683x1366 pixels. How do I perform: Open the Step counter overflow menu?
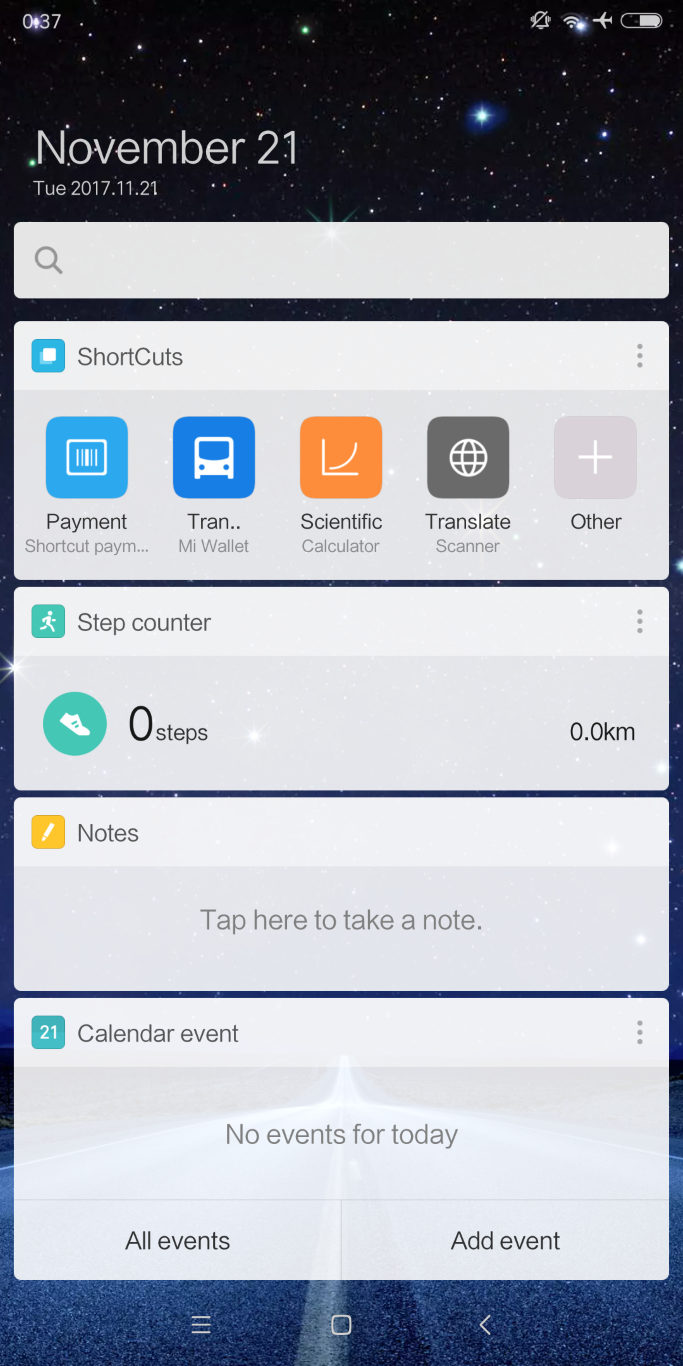640,622
